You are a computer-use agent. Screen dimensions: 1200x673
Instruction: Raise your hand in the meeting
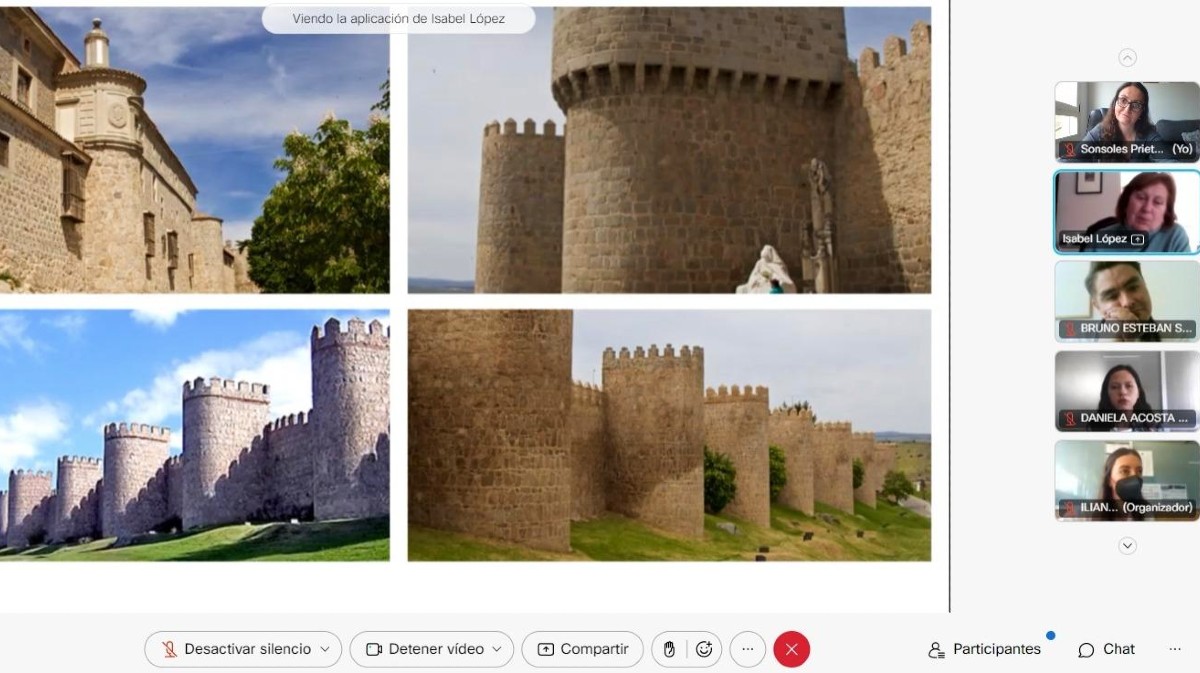669,649
